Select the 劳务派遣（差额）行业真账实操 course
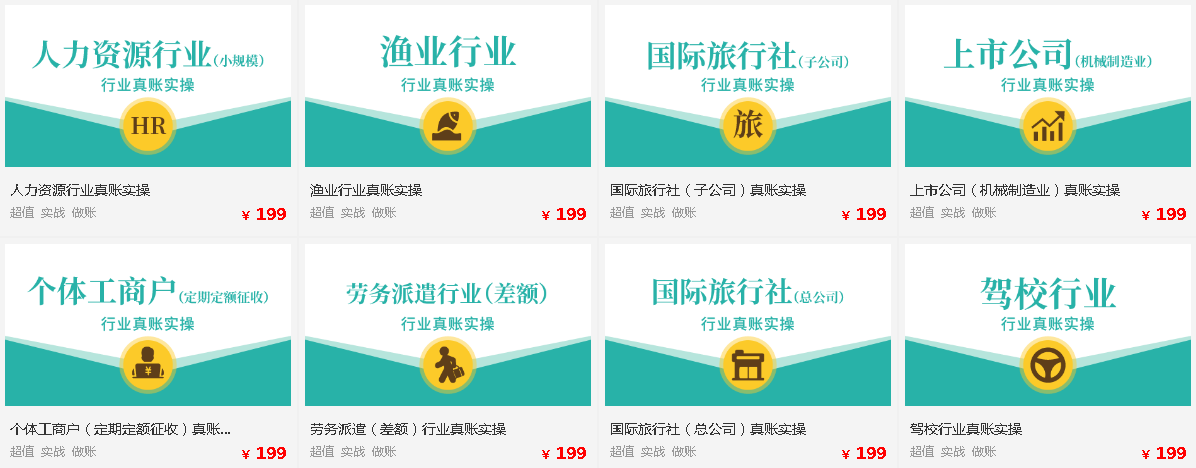1196x468 pixels. pos(448,326)
